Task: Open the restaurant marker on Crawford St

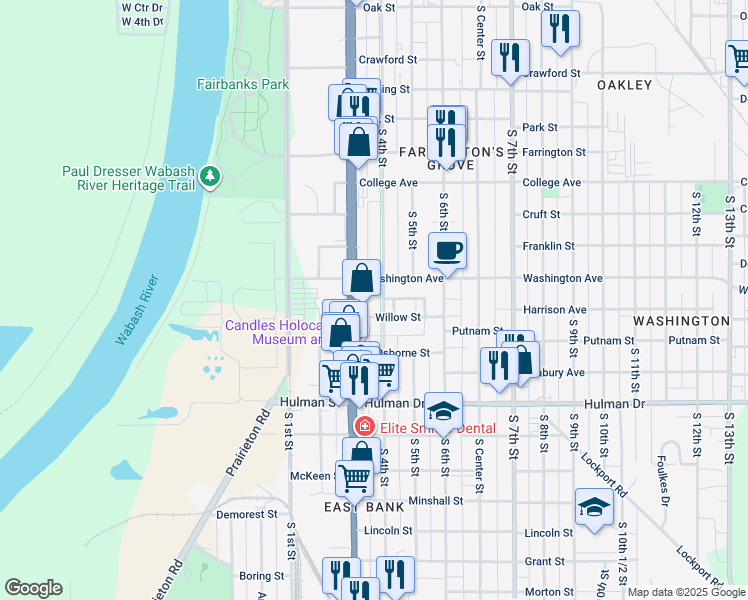Action: click(512, 57)
